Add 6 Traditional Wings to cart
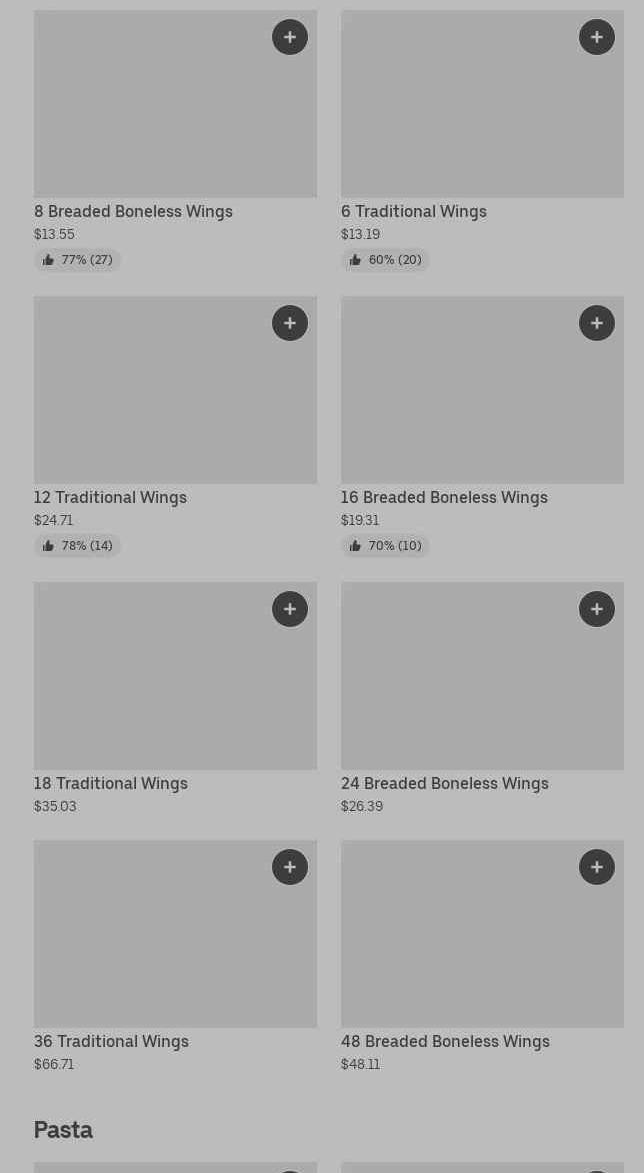Screen dimensions: 644x1173 597,37
